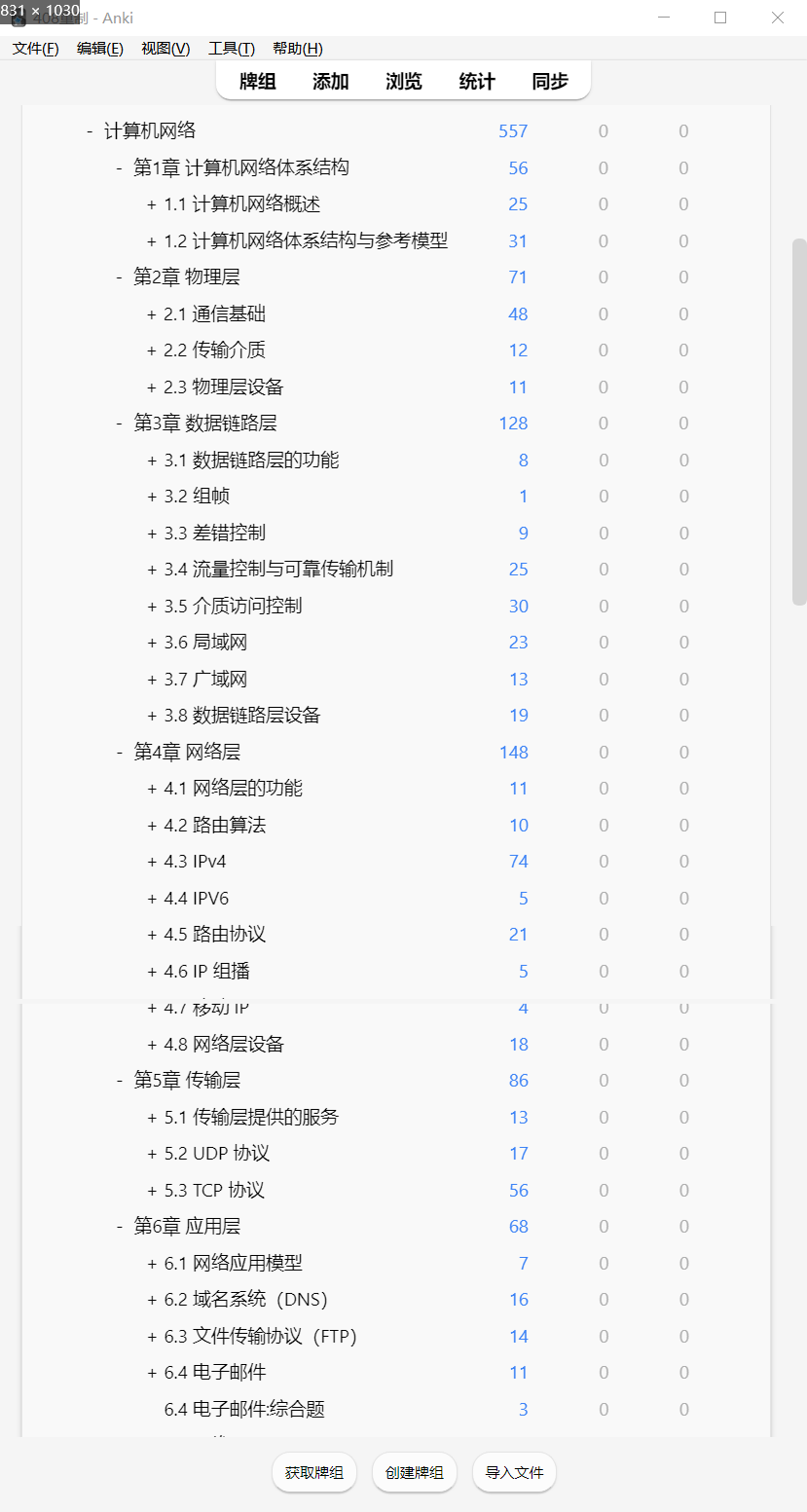Open the 浏览 browser tab
This screenshot has height=1512, width=807.
click(404, 82)
